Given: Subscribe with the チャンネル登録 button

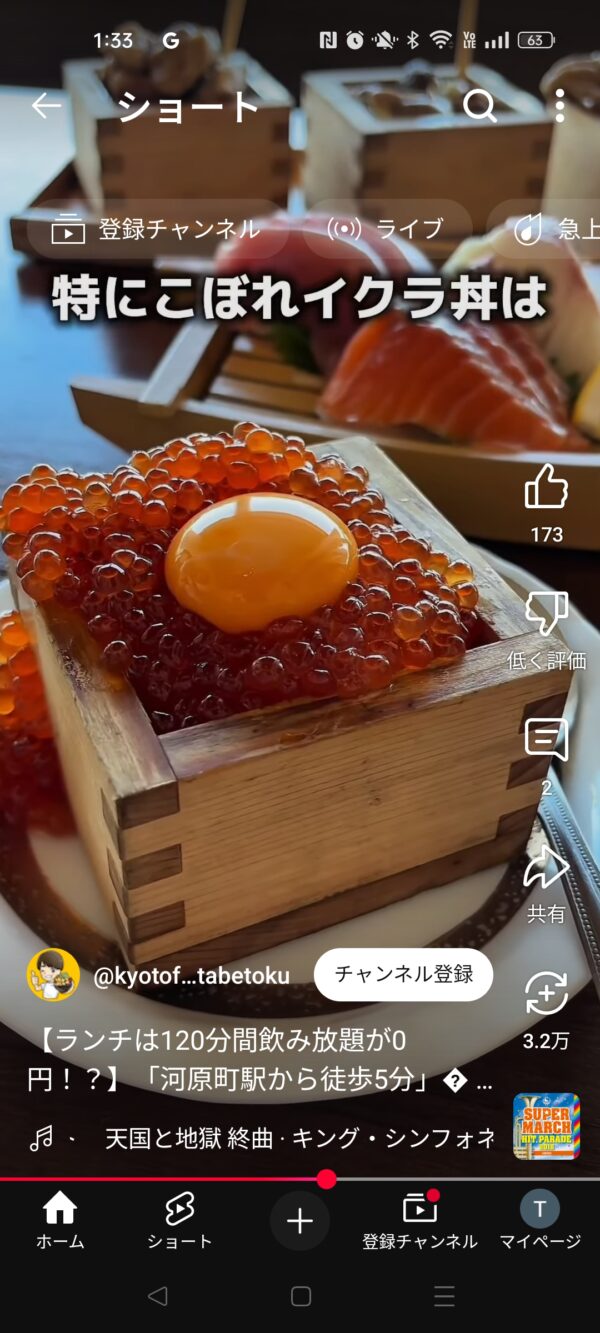Looking at the screenshot, I should point(403,975).
